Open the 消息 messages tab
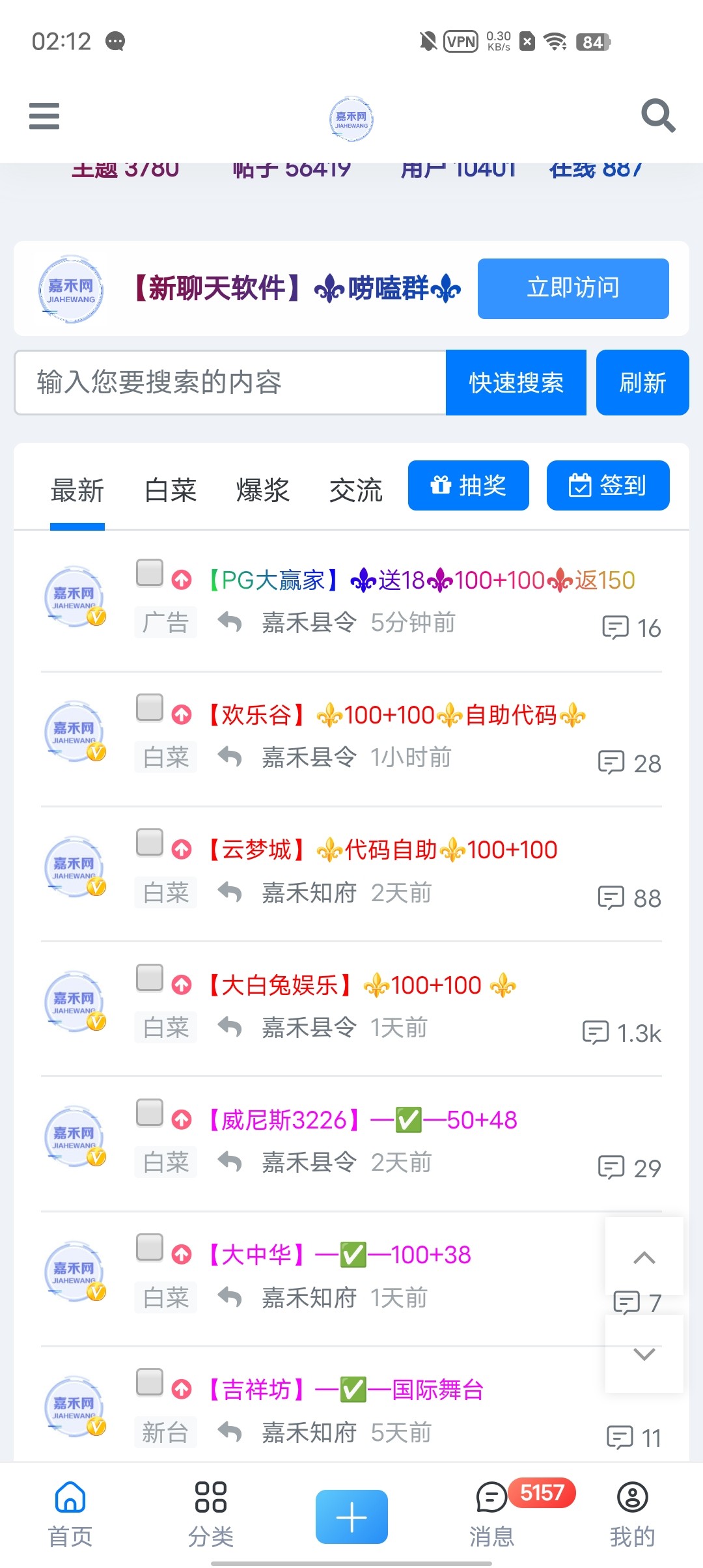The image size is (703, 1568). point(492,1513)
